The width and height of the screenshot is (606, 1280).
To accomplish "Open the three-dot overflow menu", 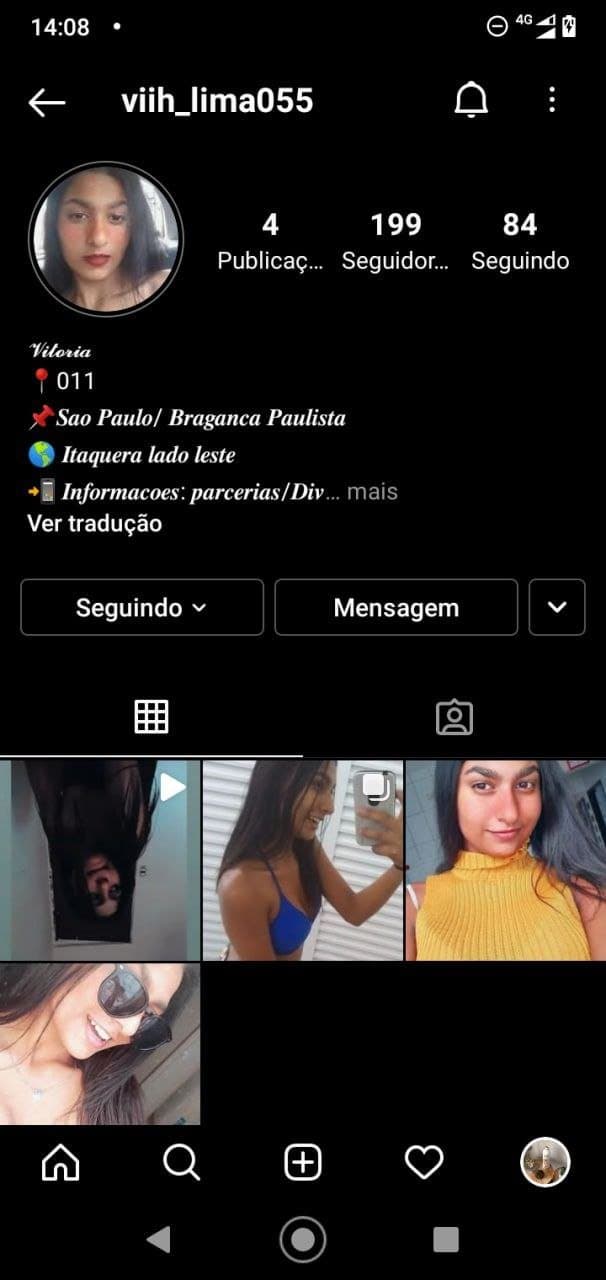I will pyautogui.click(x=552, y=100).
